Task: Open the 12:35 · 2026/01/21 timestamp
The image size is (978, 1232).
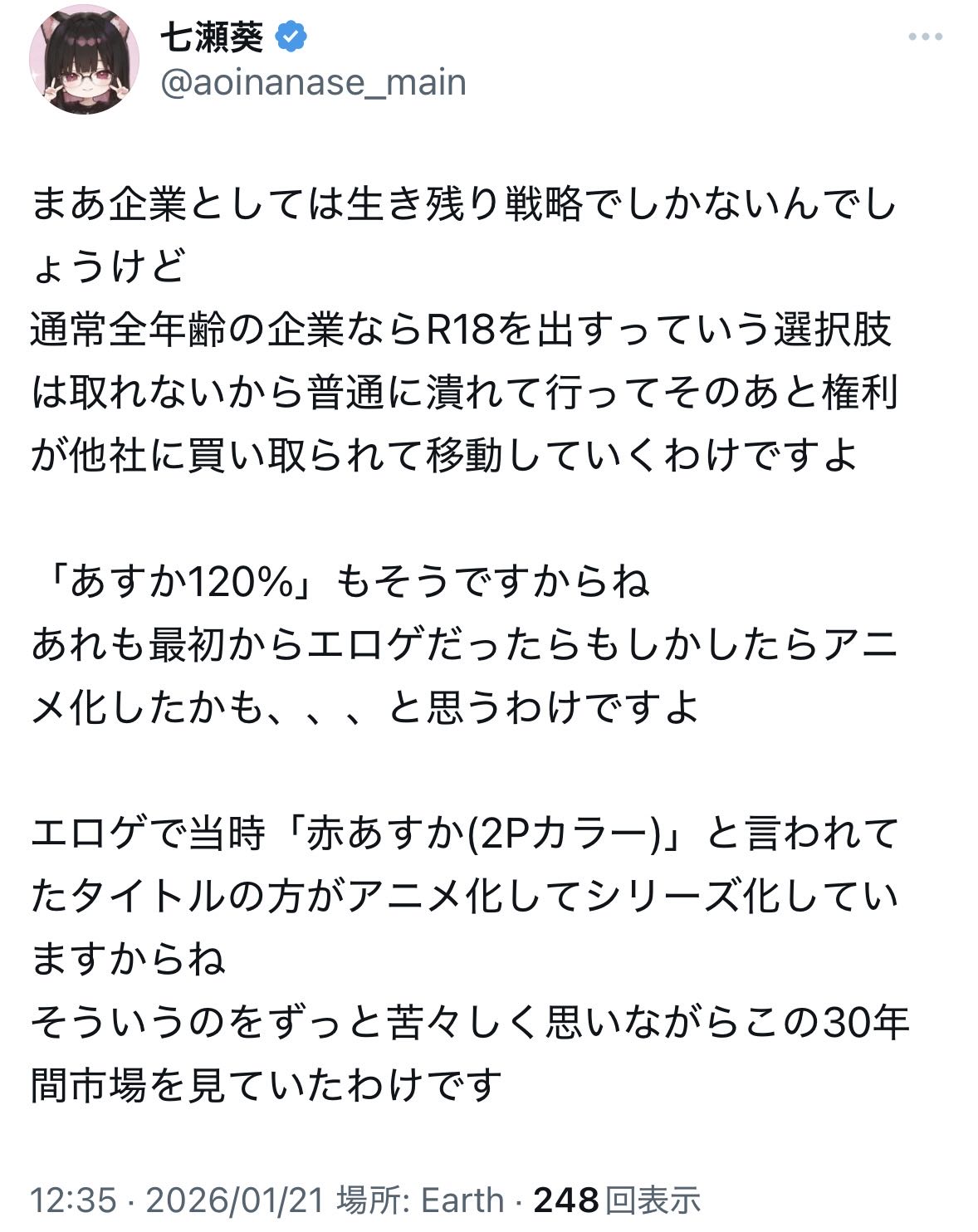Action: click(x=177, y=1200)
